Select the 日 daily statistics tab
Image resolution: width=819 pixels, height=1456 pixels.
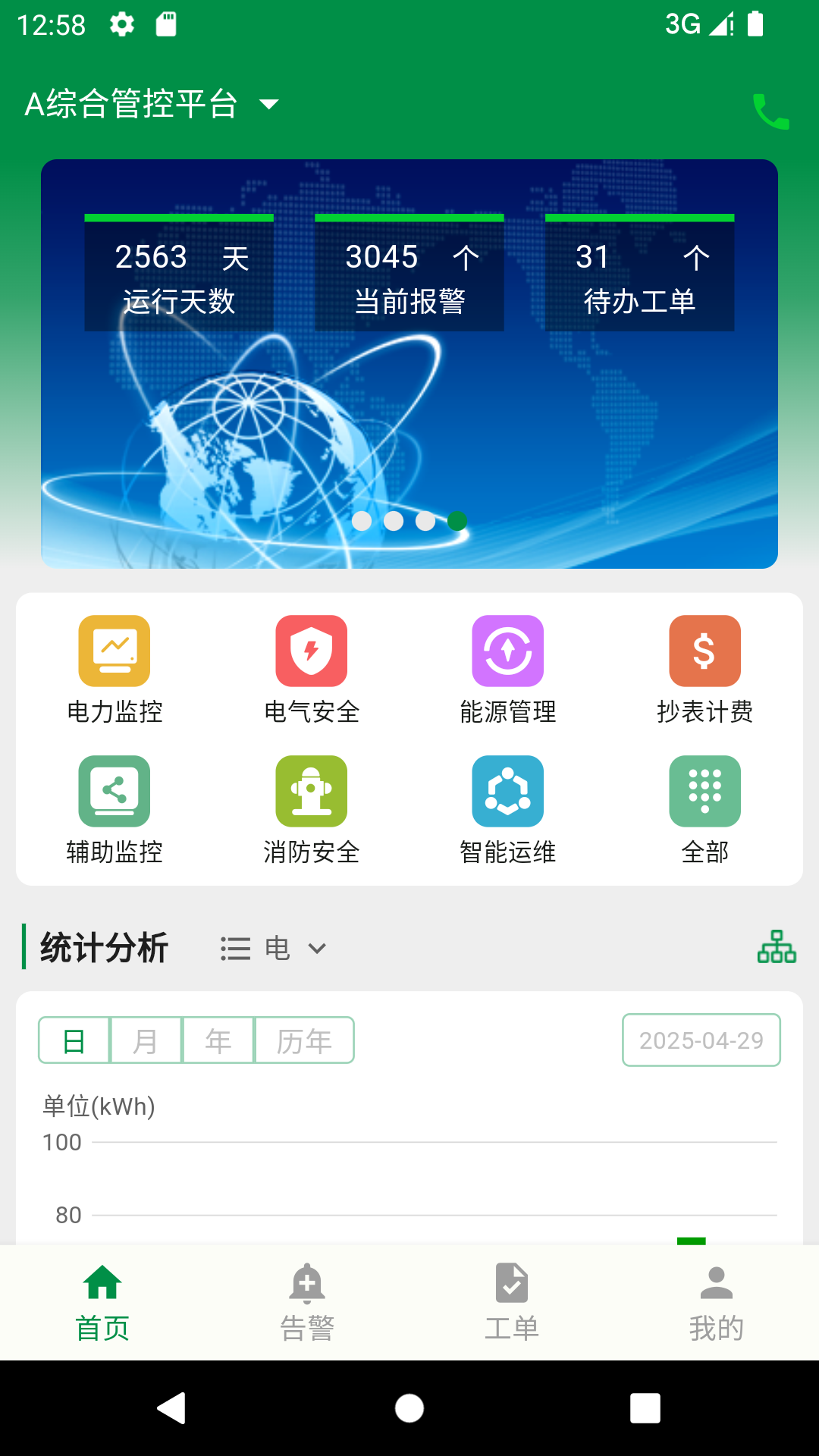(74, 1040)
